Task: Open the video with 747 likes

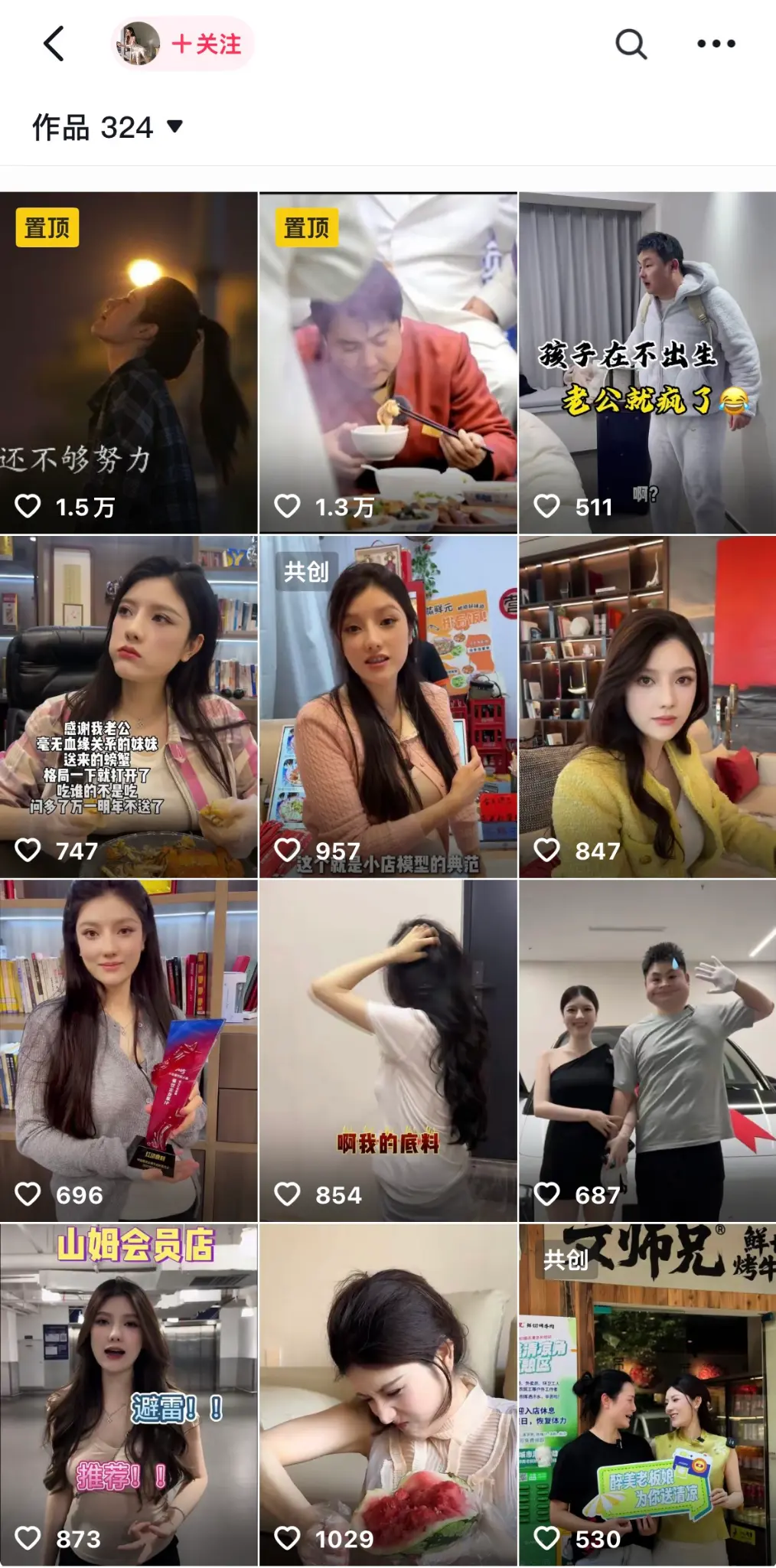Action: [x=129, y=706]
